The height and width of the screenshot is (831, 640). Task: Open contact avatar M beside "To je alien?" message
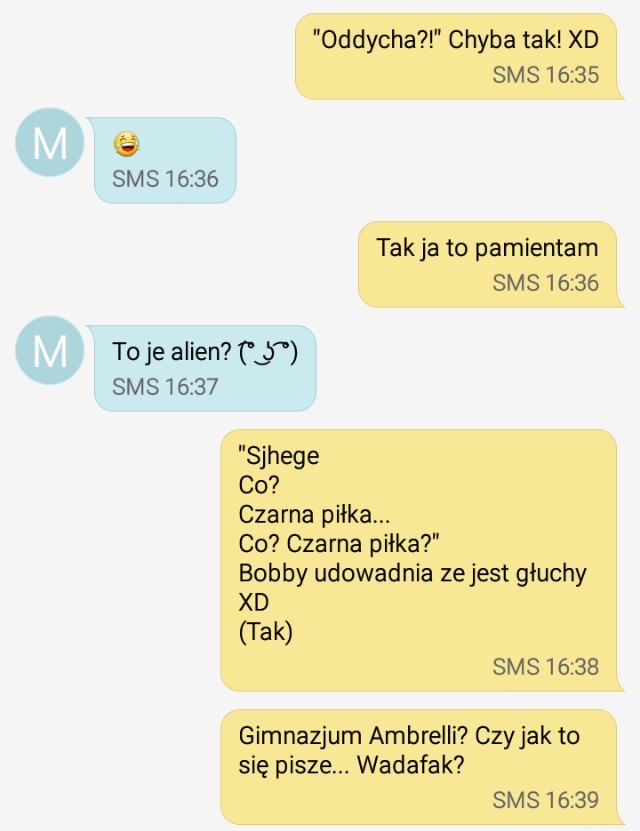point(49,350)
